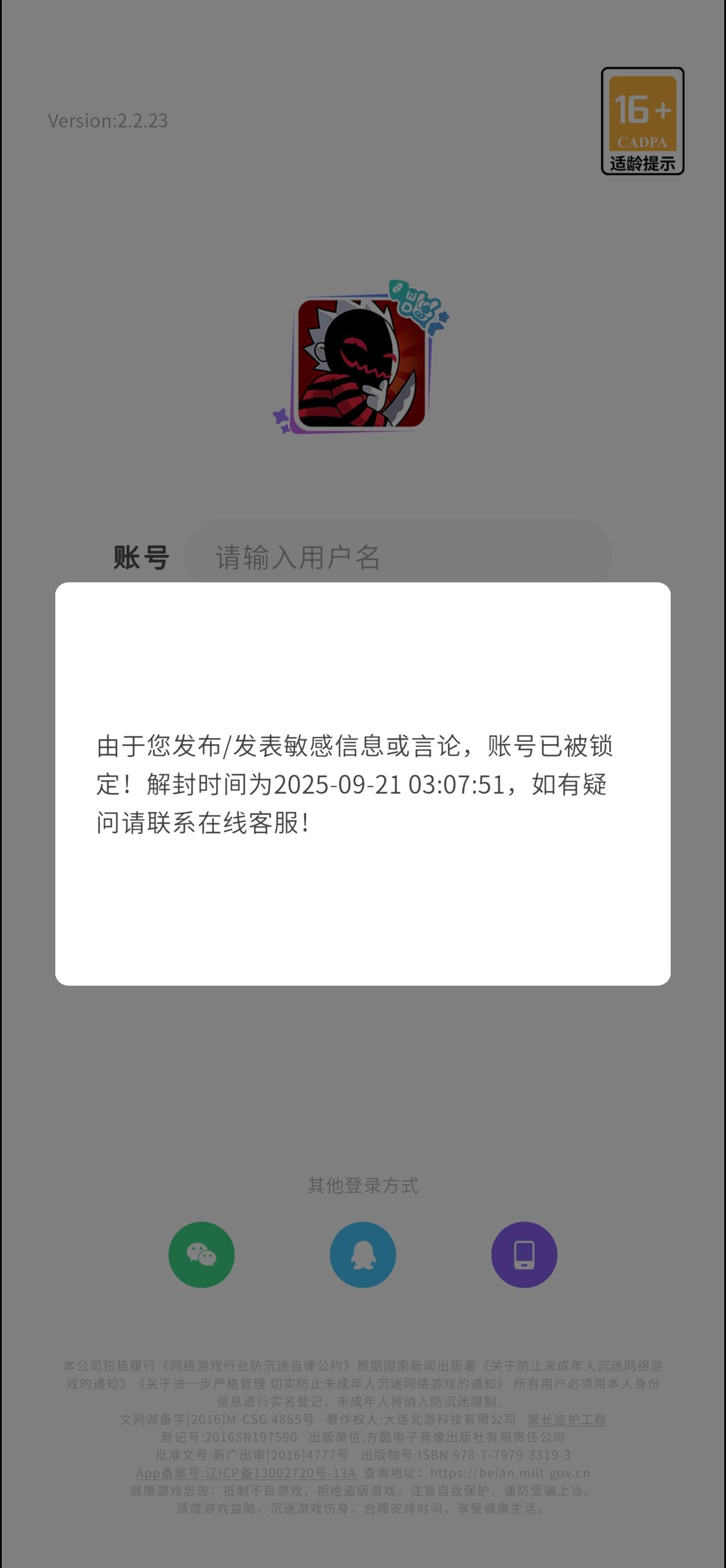Open the 适龄提示 age notice label
The image size is (726, 1568).
[644, 163]
